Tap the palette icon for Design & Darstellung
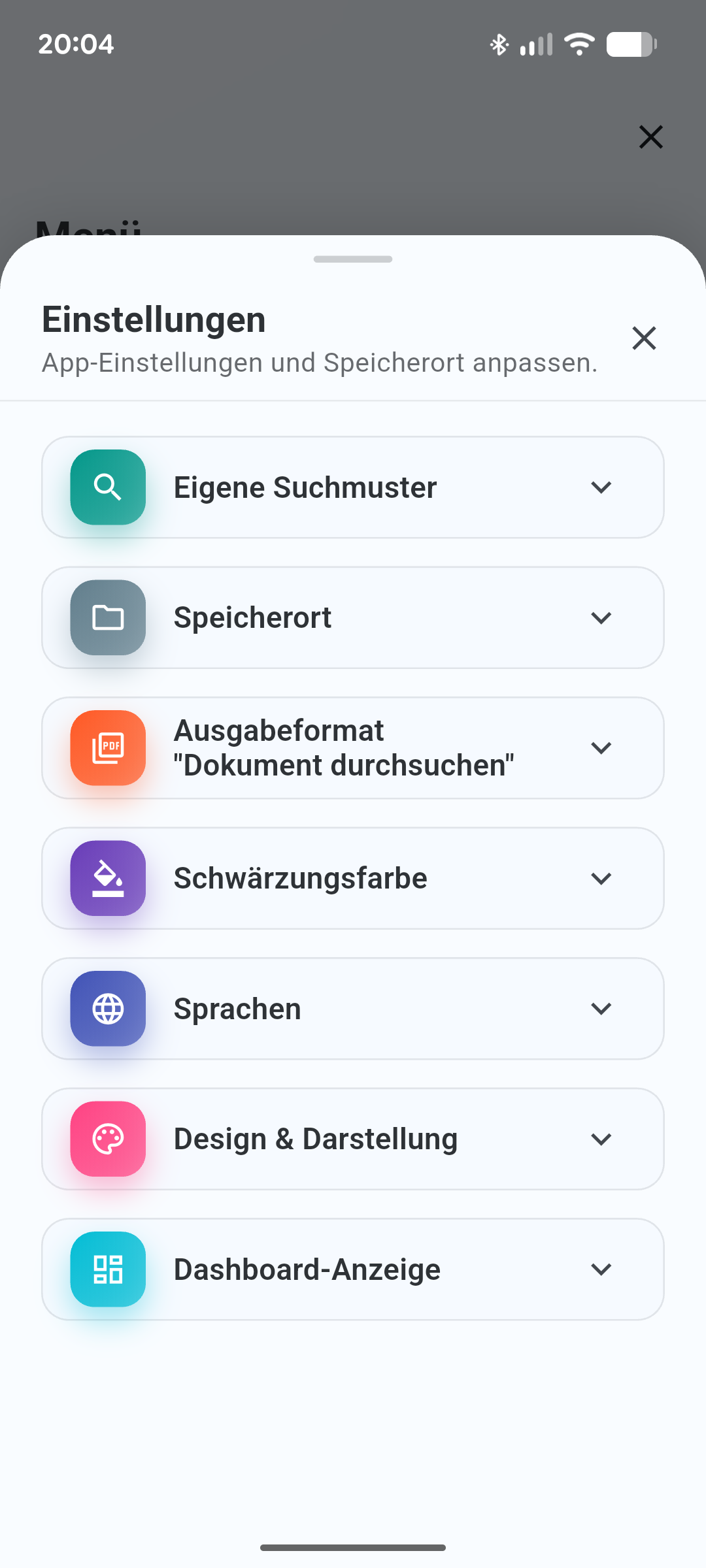The height and width of the screenshot is (1568, 706). tap(107, 1138)
